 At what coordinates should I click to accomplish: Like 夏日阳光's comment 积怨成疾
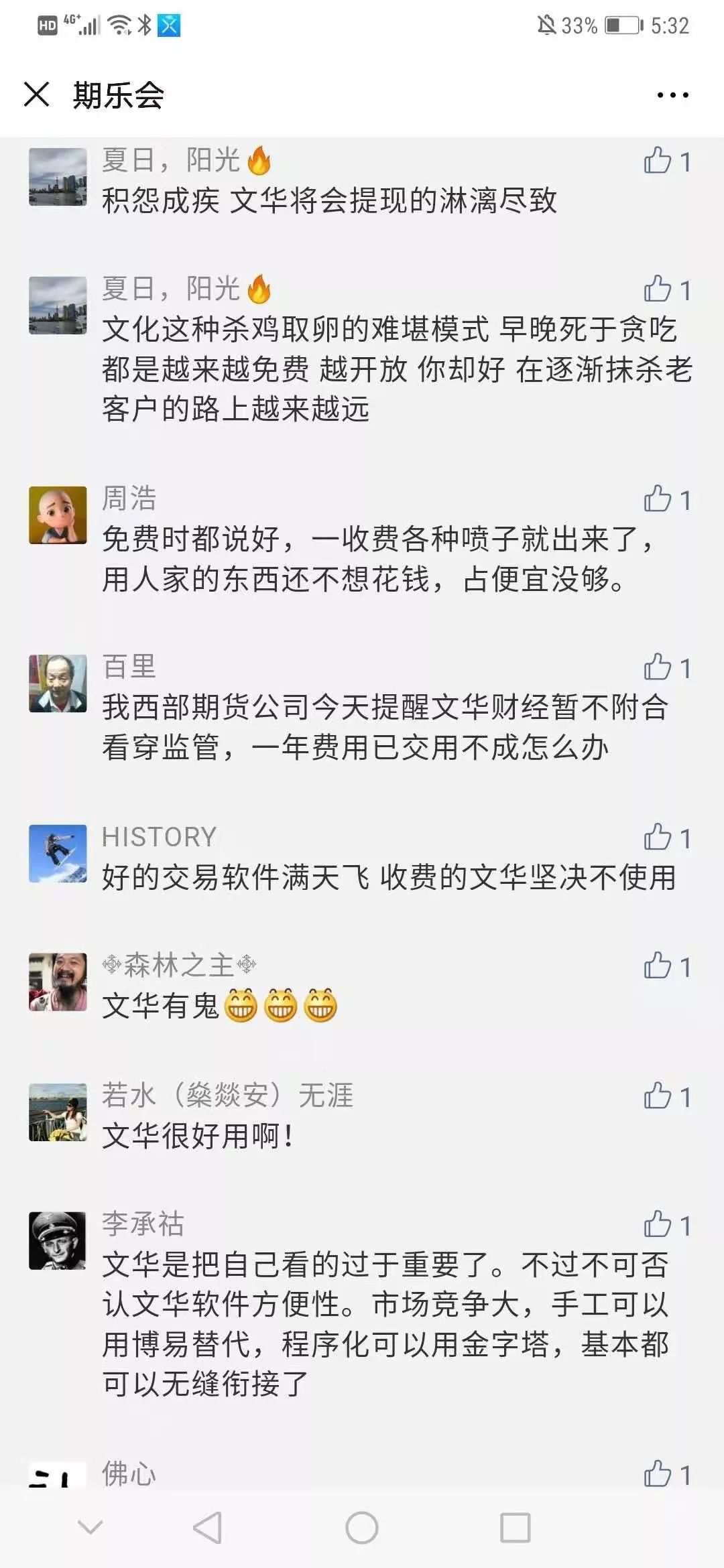[658, 161]
